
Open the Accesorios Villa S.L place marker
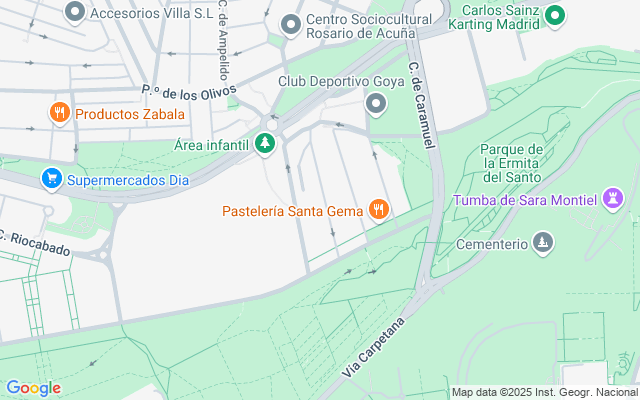(74, 13)
